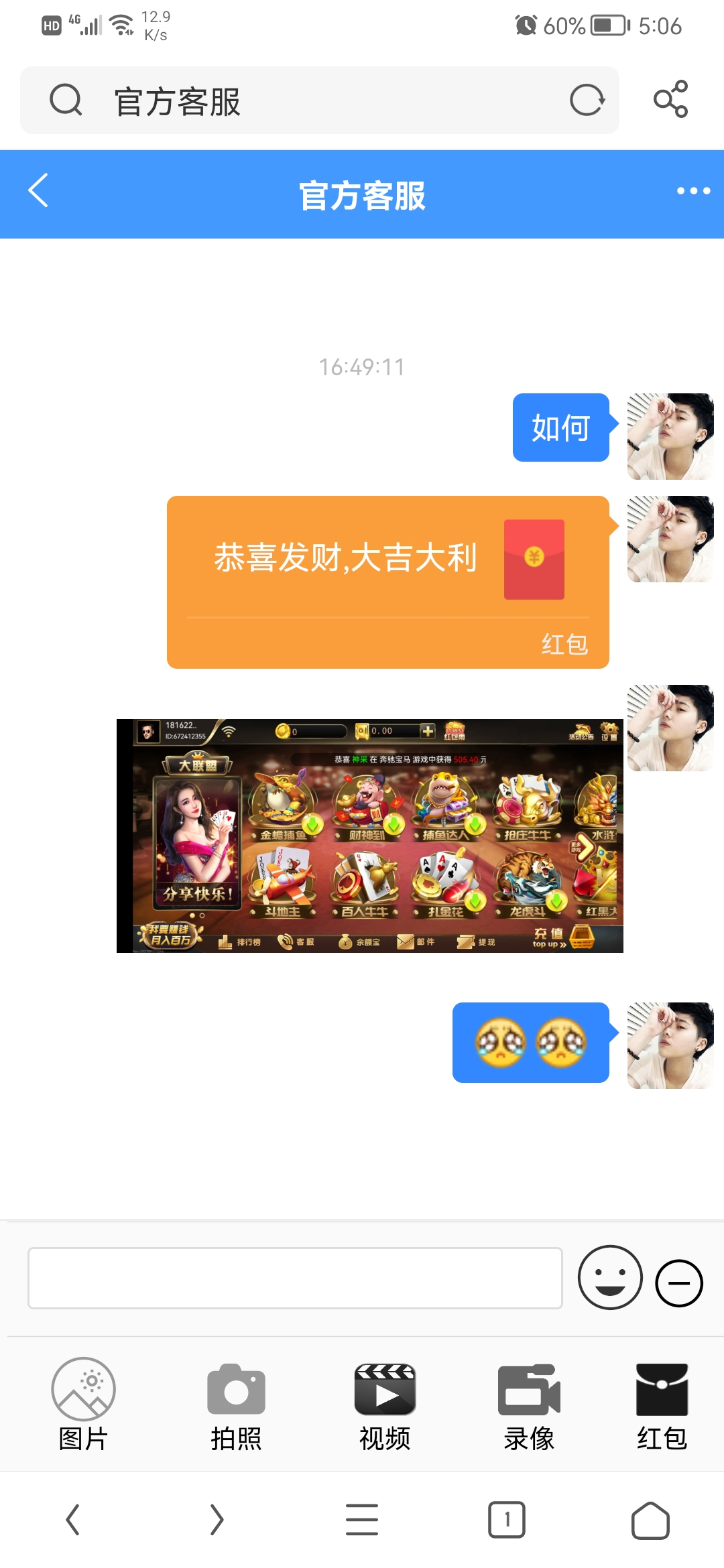Focus the message input box
The width and height of the screenshot is (724, 1568).
pyautogui.click(x=295, y=1278)
